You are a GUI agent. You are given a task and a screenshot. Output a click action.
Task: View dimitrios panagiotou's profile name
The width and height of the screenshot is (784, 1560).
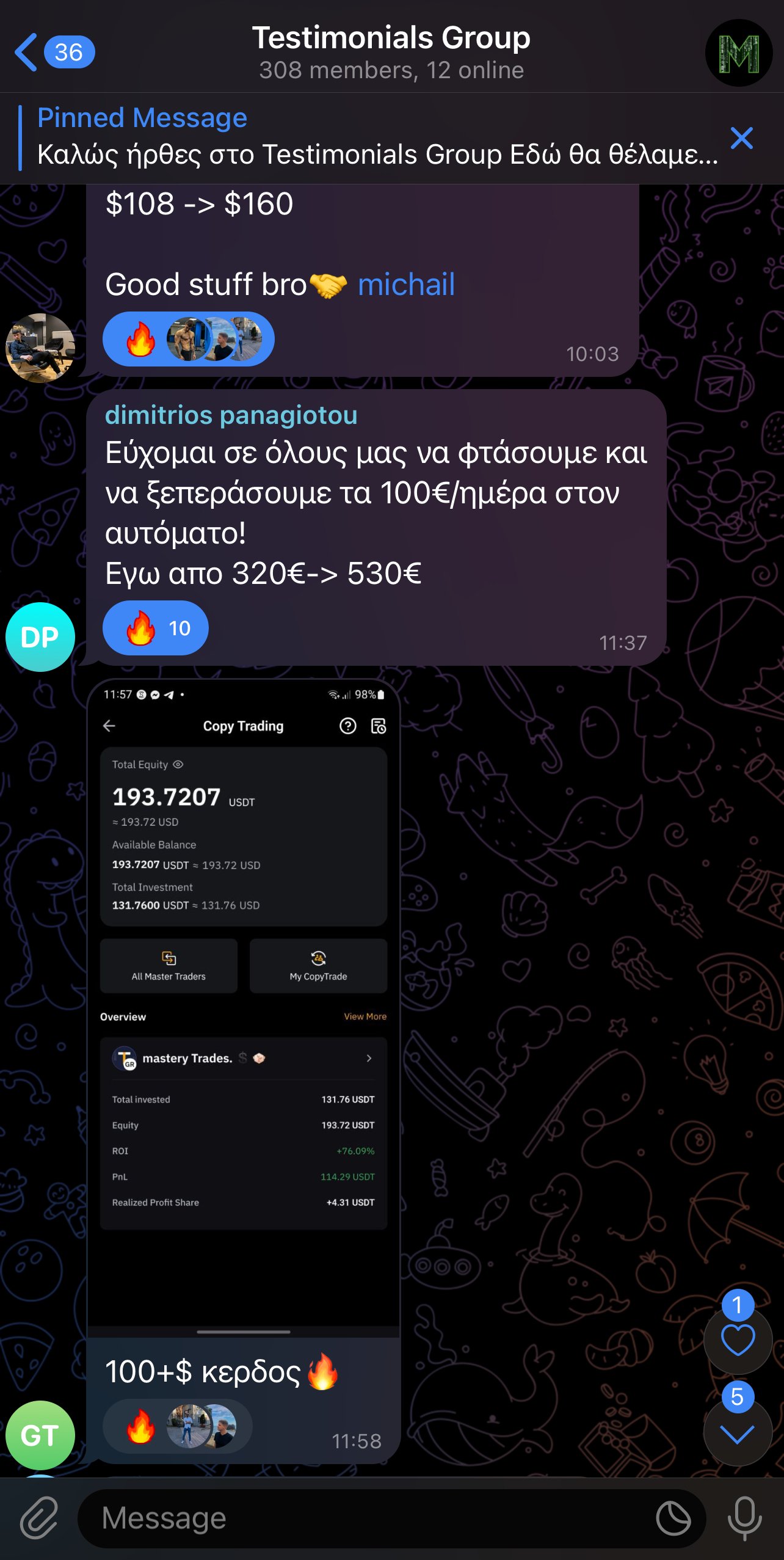(x=231, y=415)
